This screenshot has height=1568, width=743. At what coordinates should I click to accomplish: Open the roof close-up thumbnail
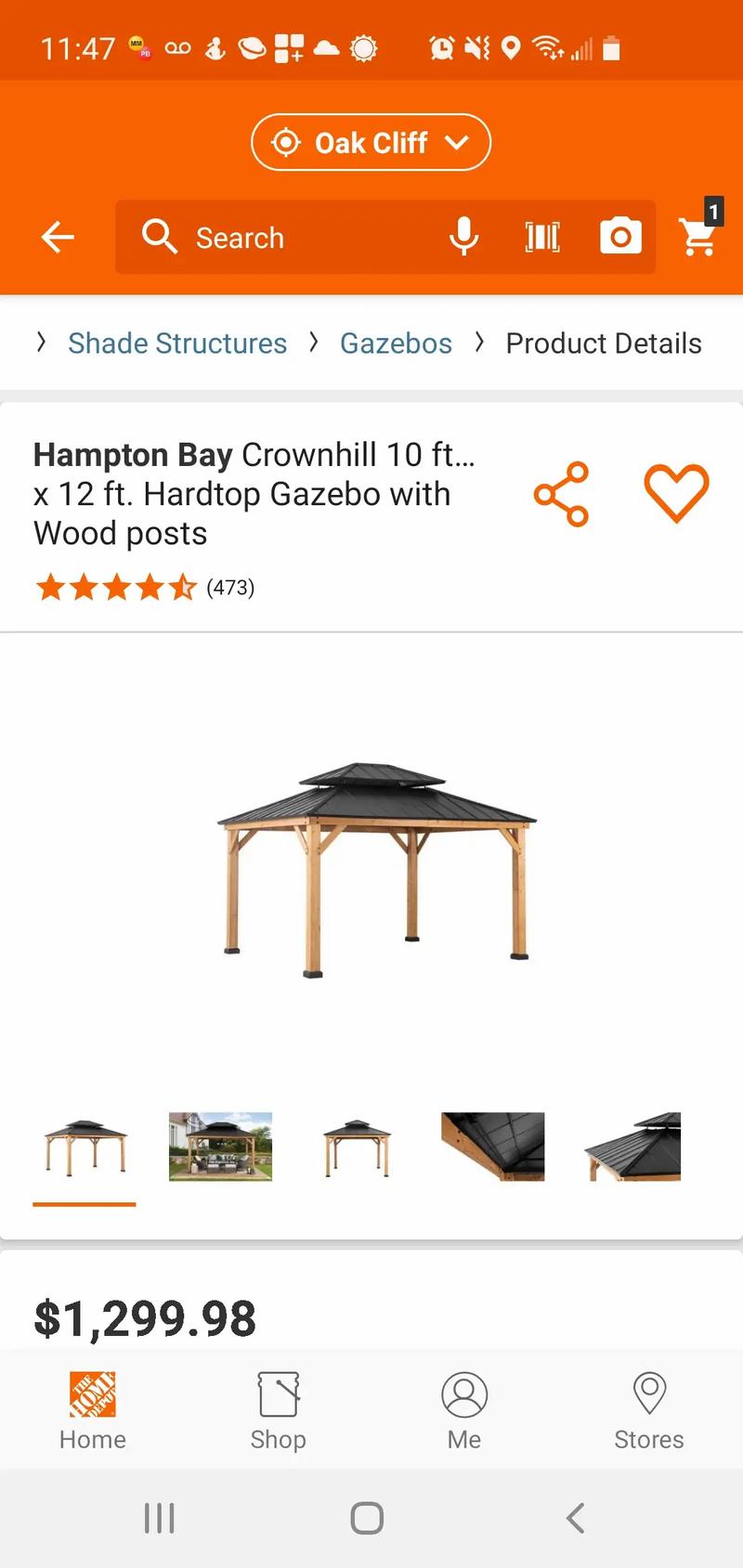[x=493, y=1147]
